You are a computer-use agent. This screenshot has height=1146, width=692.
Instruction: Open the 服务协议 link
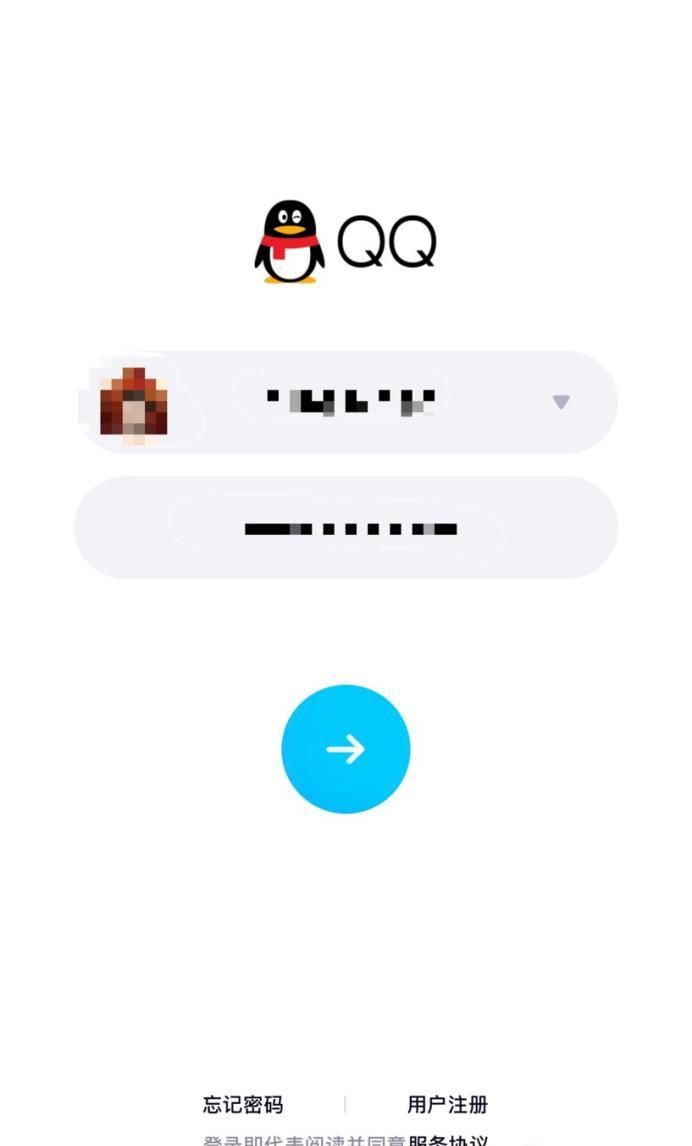[448, 1140]
